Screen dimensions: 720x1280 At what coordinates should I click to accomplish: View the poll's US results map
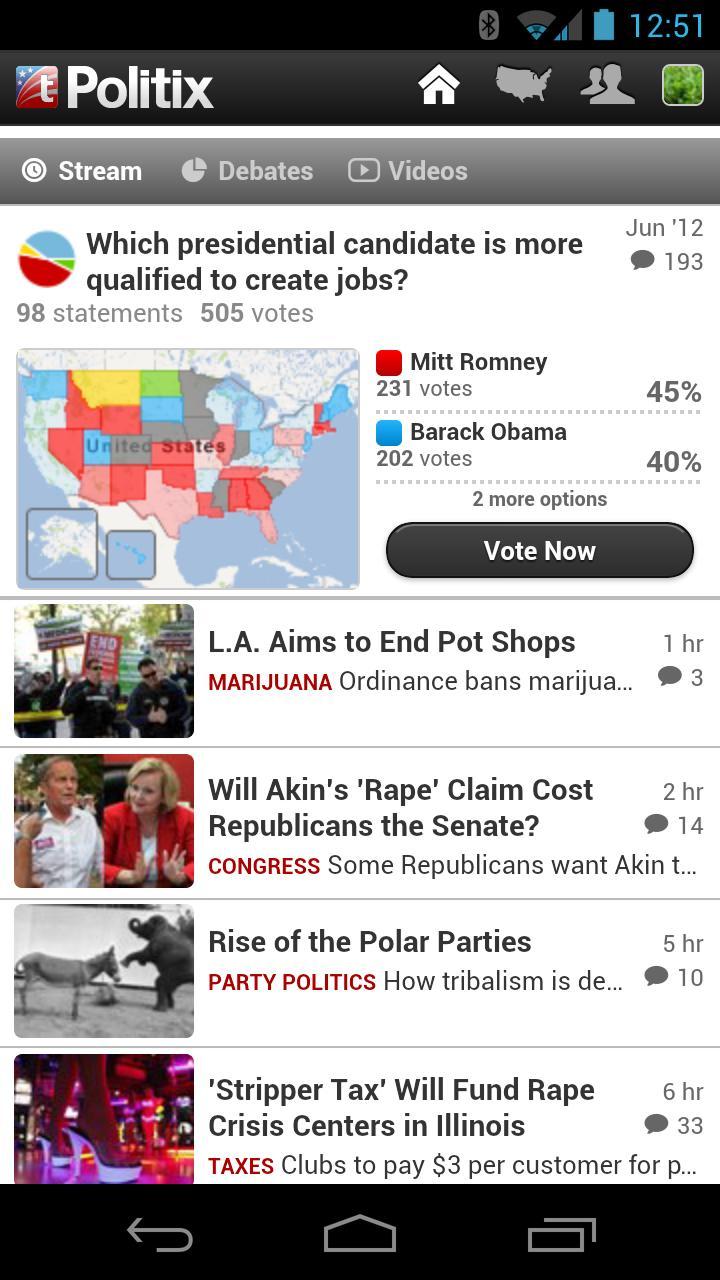click(x=188, y=468)
